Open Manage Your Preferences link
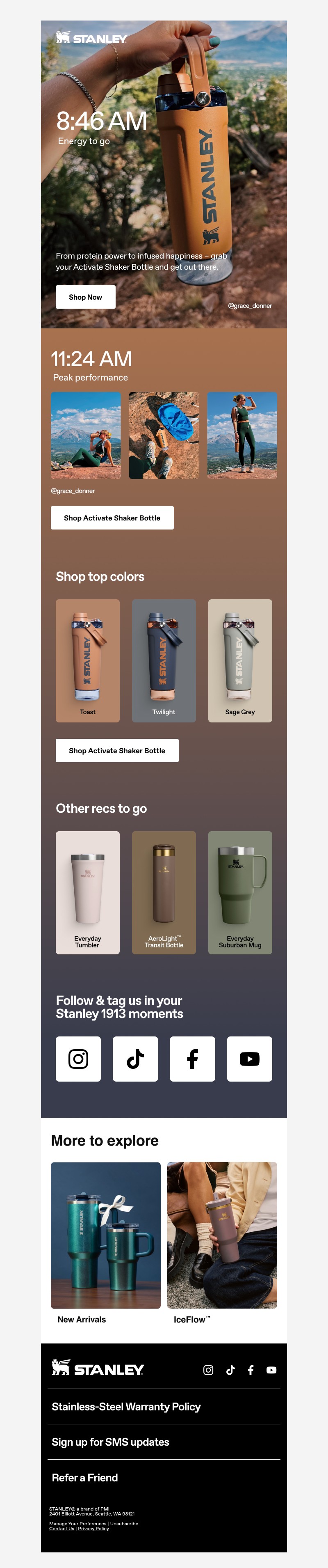Screen dimensions: 328x1568 click(x=77, y=1524)
